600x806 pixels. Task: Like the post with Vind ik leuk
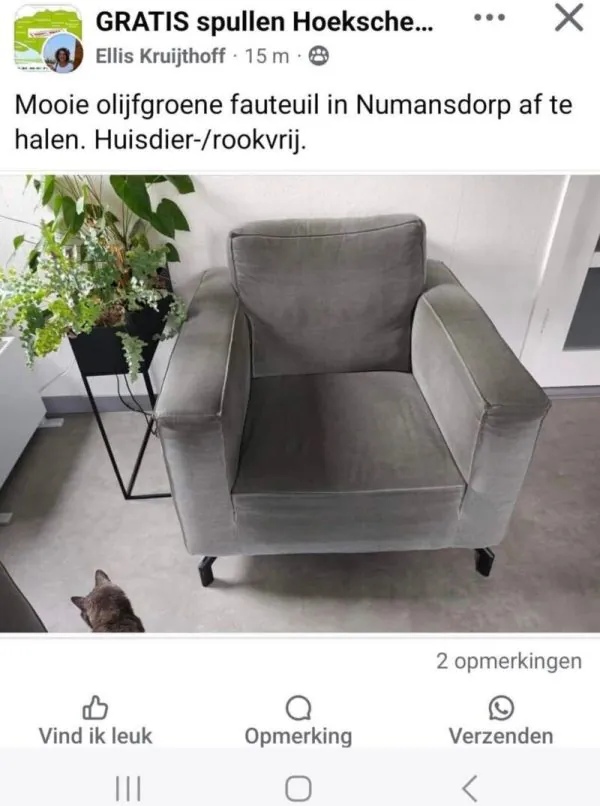coord(95,722)
